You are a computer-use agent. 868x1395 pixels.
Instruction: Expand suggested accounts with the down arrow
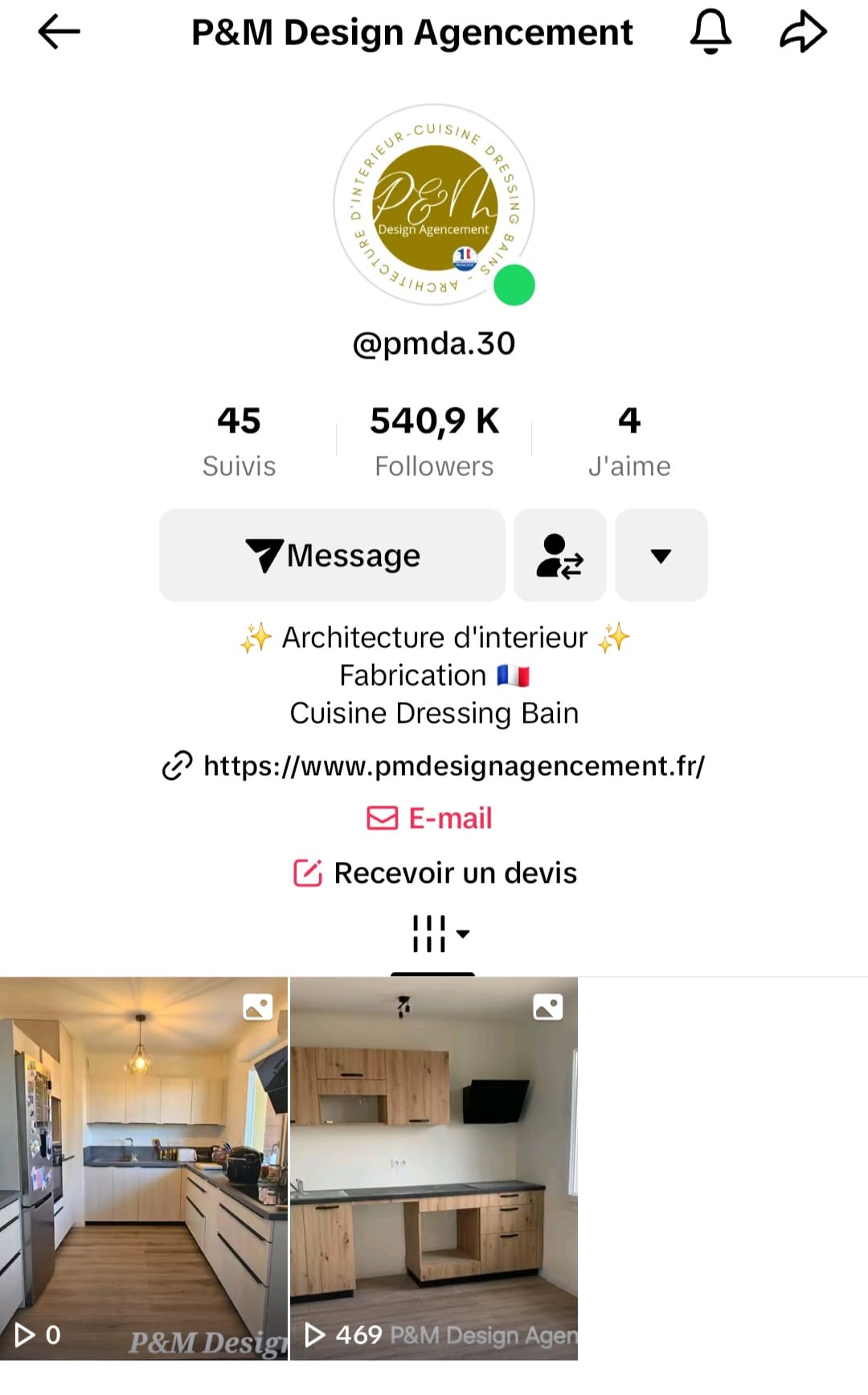(661, 555)
